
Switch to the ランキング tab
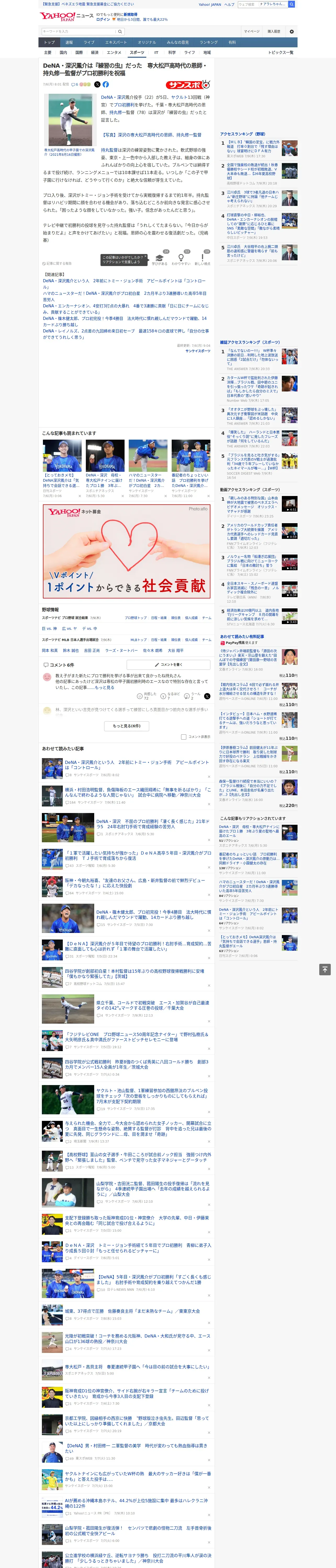(x=209, y=43)
